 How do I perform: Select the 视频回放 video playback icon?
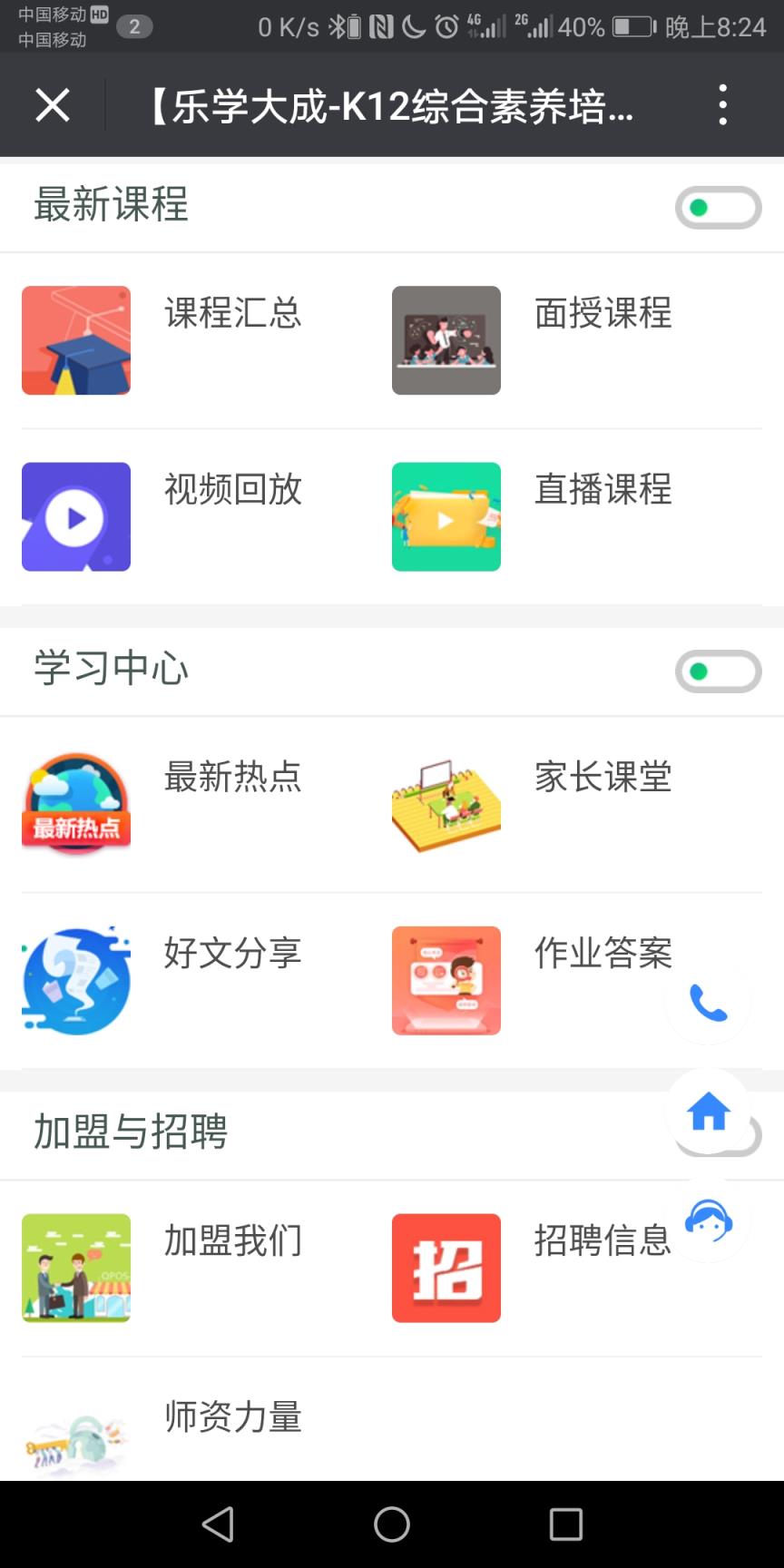click(x=76, y=516)
